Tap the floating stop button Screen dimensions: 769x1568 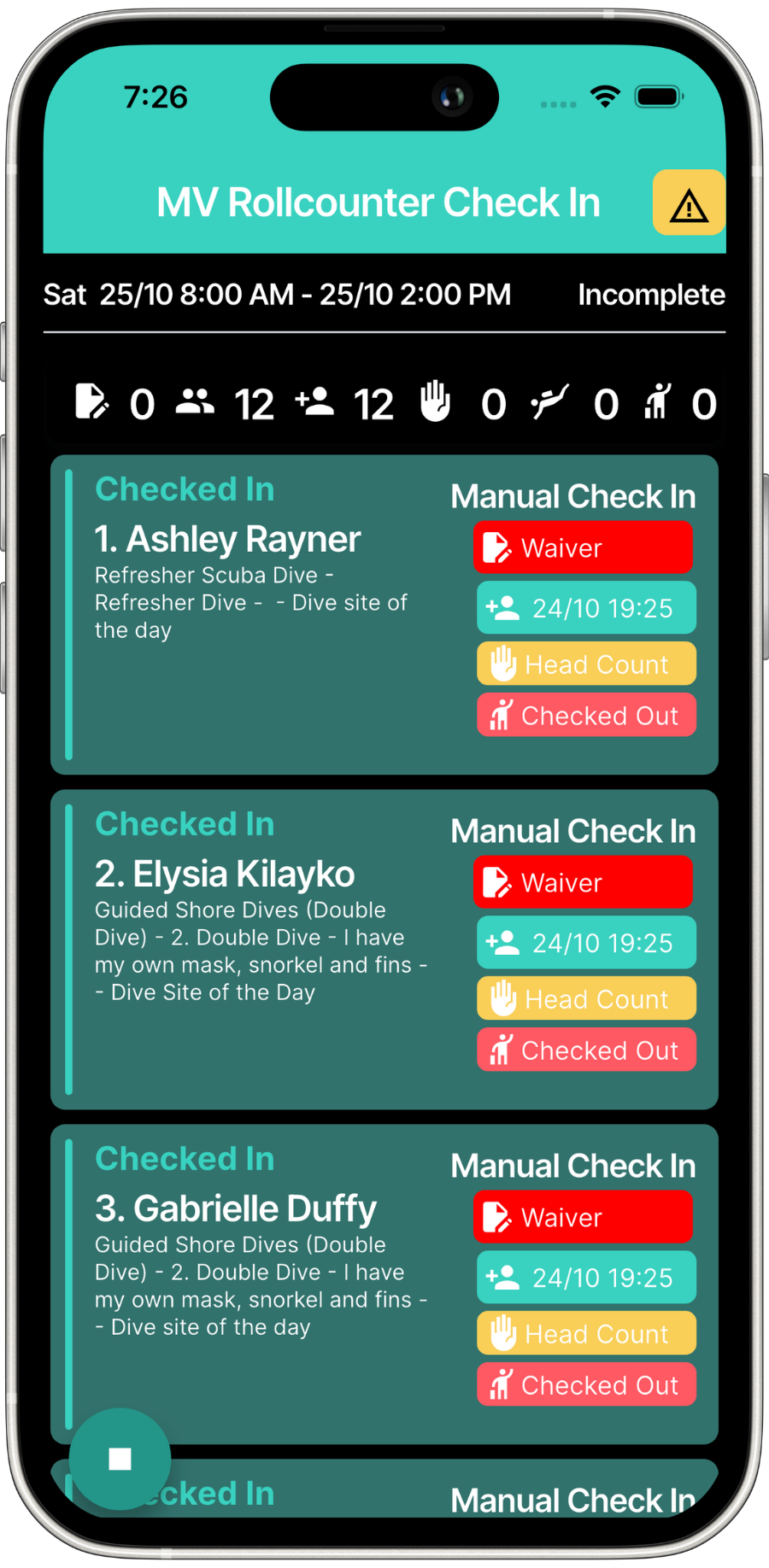click(120, 1460)
